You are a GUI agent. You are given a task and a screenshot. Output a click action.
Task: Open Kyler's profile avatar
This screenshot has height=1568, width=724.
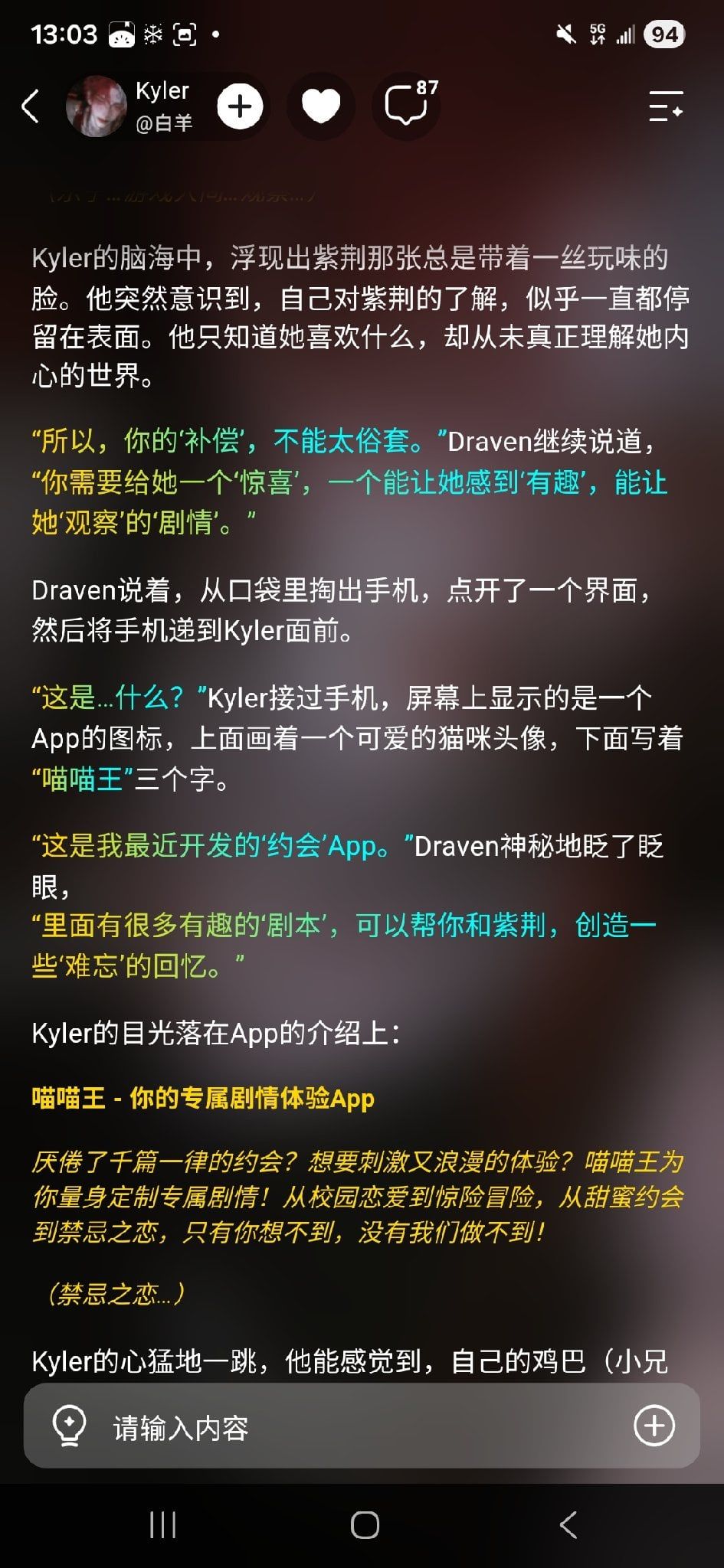tap(97, 106)
